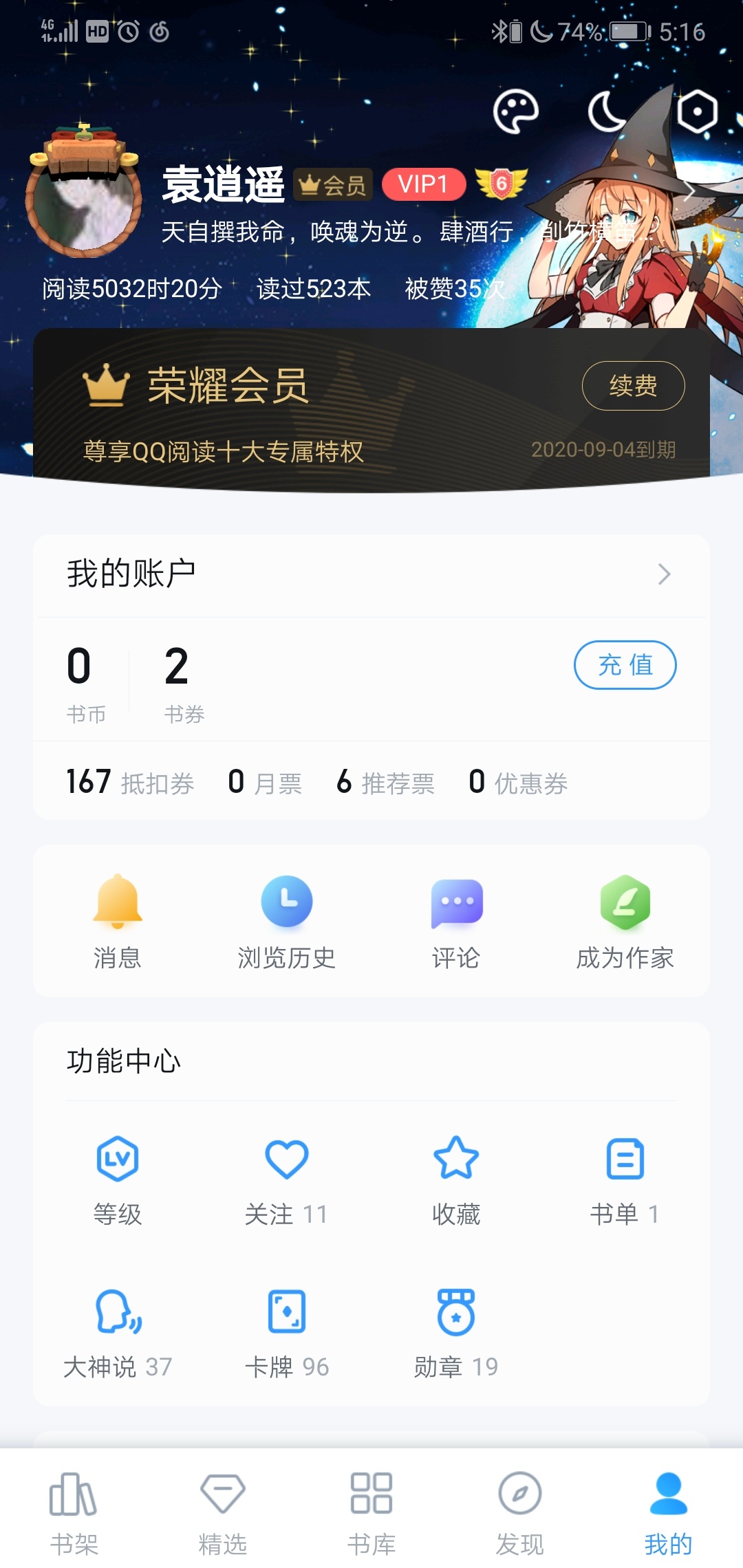This screenshot has width=743, height=1568.
Task: Tap the profile avatar picture
Action: [84, 200]
